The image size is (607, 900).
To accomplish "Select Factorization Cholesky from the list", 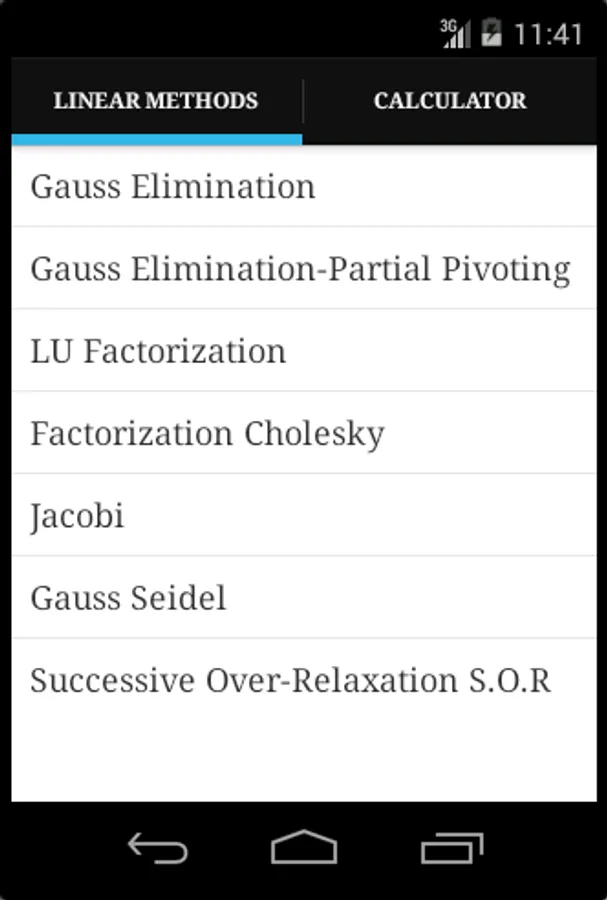I will click(303, 433).
